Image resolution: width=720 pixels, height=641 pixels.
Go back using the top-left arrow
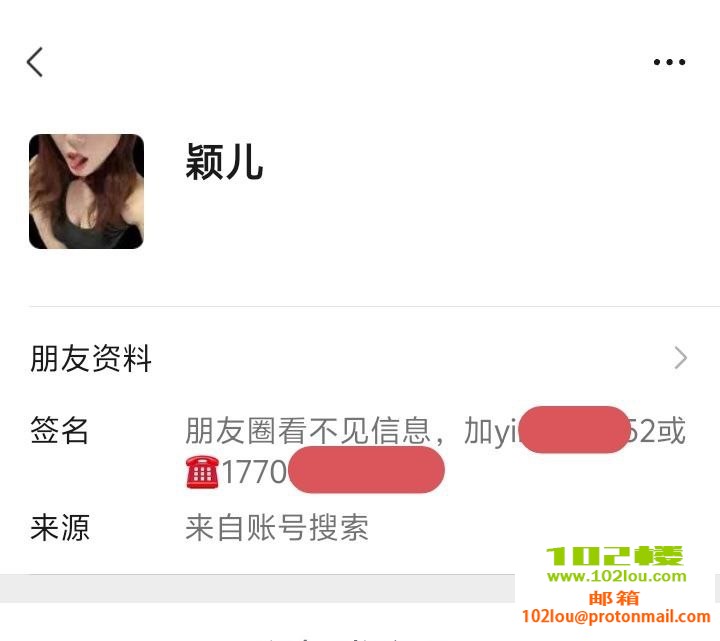click(x=35, y=62)
